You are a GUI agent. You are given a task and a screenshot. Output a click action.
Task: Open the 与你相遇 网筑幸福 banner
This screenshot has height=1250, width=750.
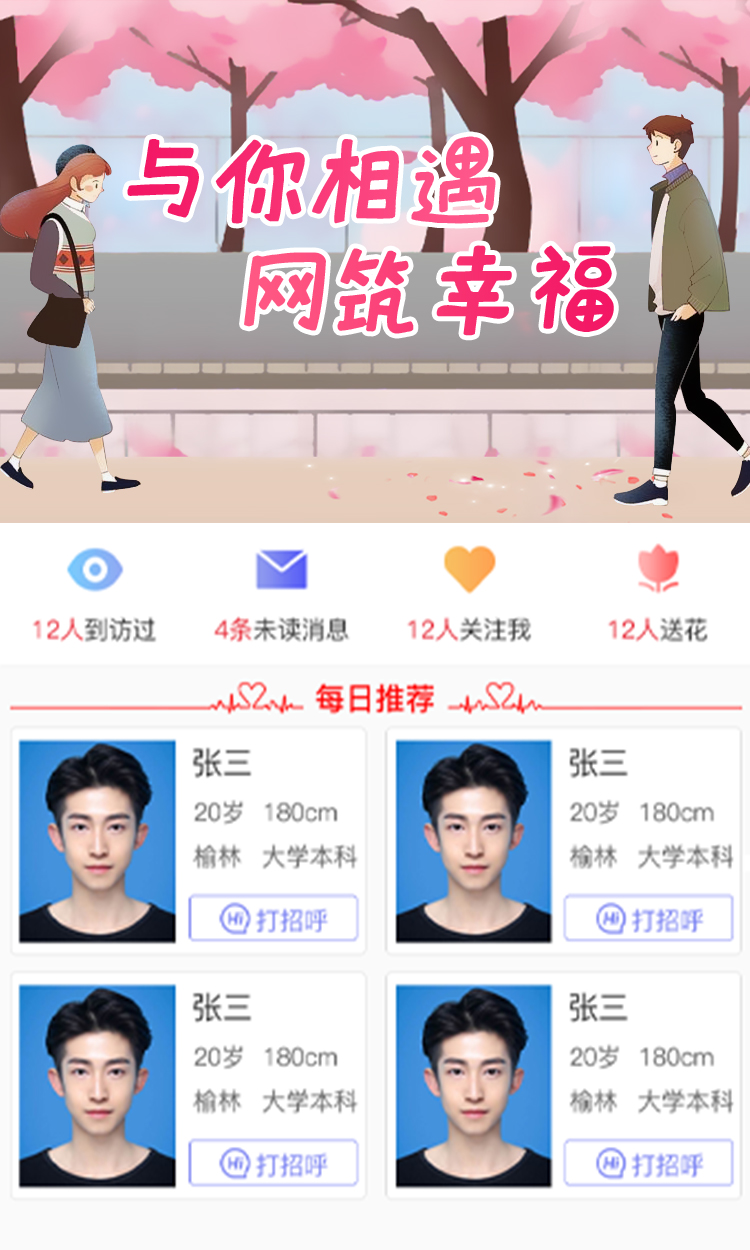click(375, 260)
